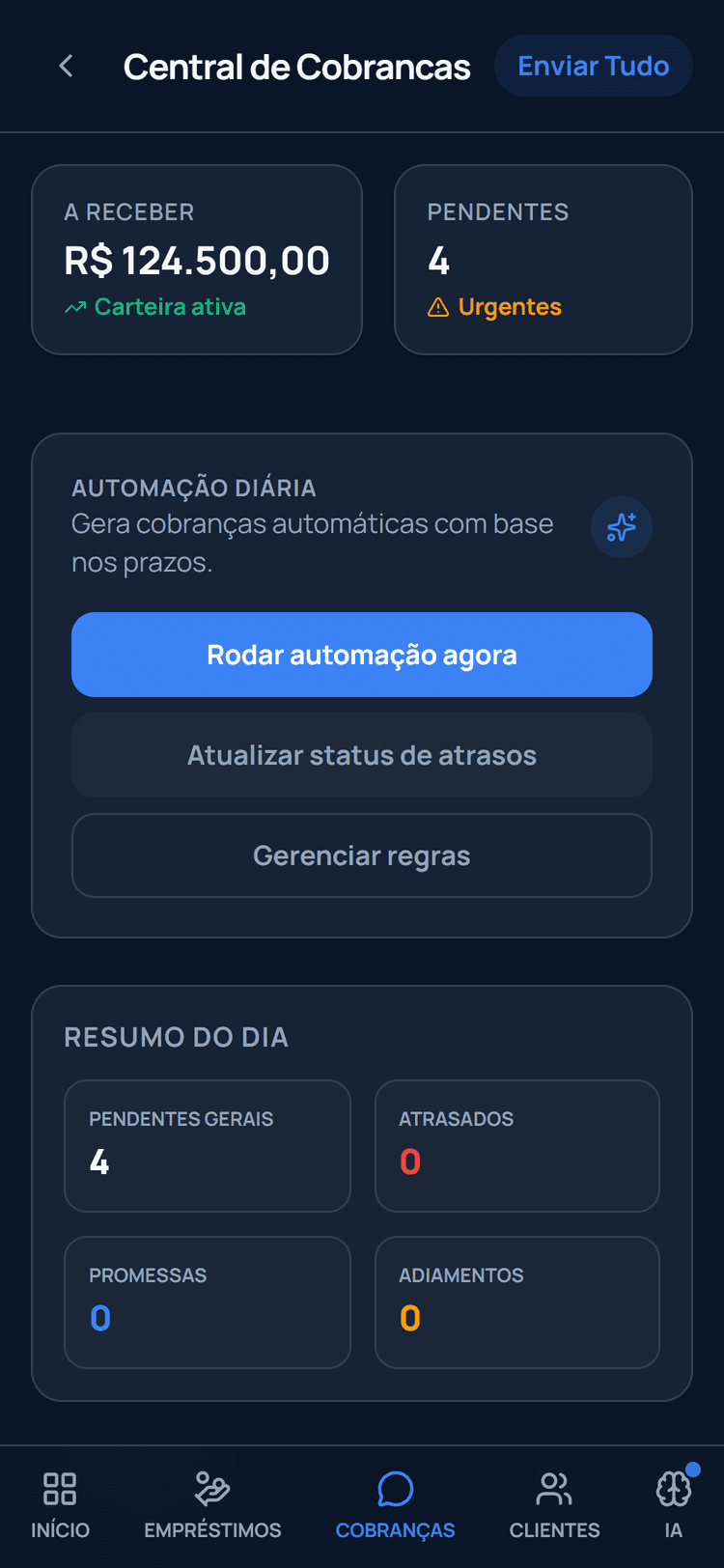Run automation with Rodar automação agora
The image size is (724, 1568).
click(x=362, y=655)
